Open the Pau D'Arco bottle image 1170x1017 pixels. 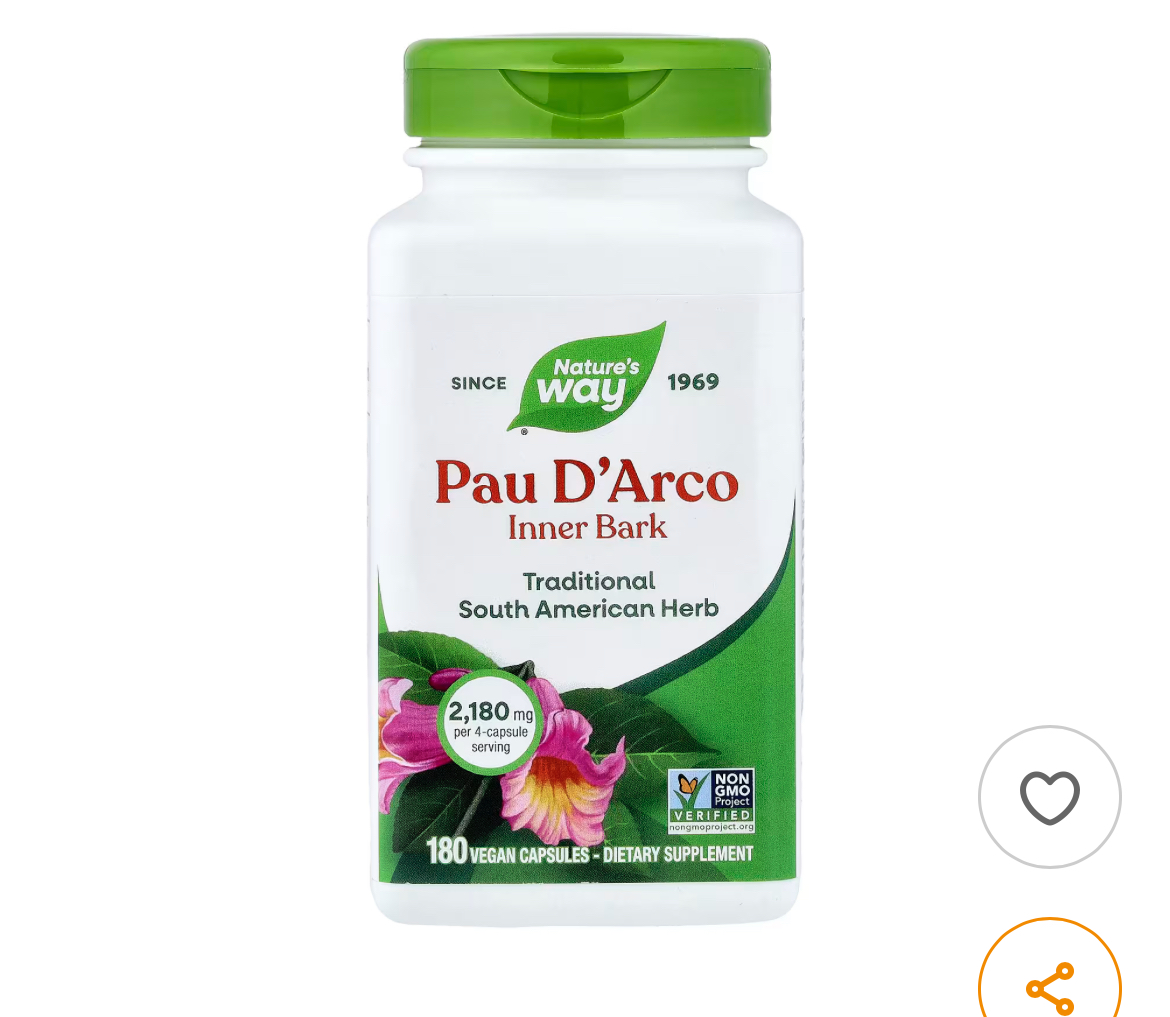tap(586, 480)
